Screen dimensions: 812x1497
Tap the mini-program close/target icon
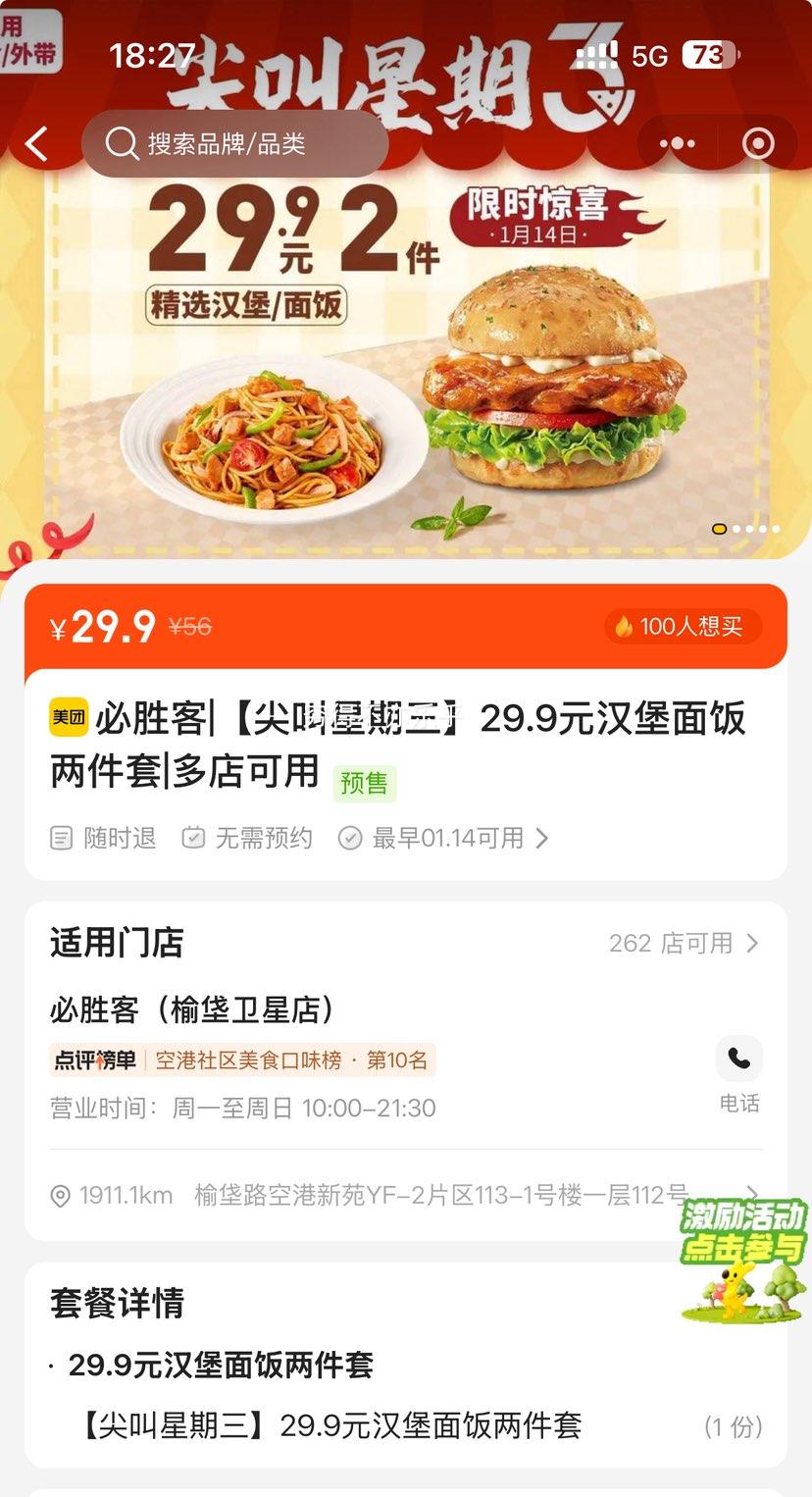pyautogui.click(x=758, y=143)
